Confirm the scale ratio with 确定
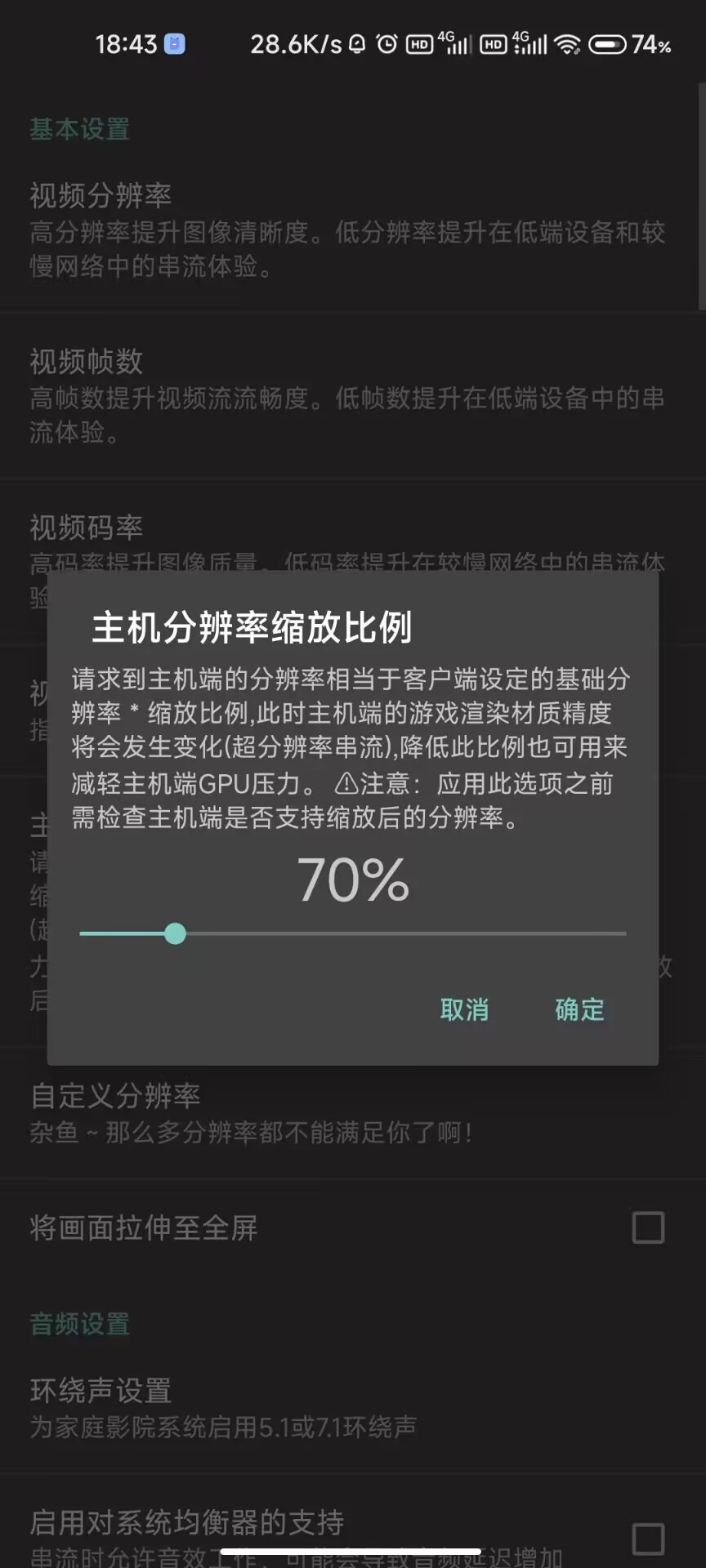The image size is (706, 1568). pos(579,1010)
